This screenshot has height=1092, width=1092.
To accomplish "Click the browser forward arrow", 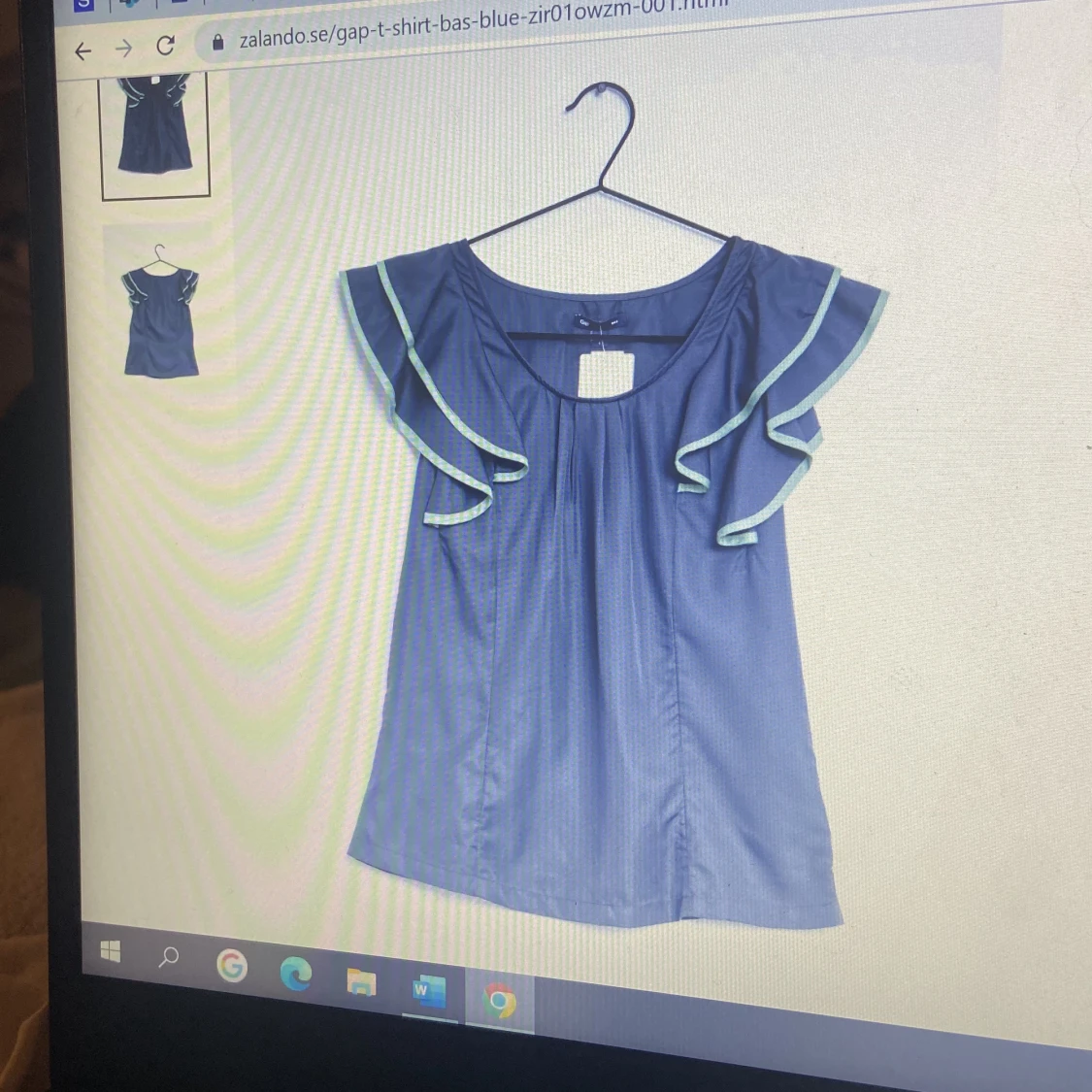I will (x=124, y=49).
